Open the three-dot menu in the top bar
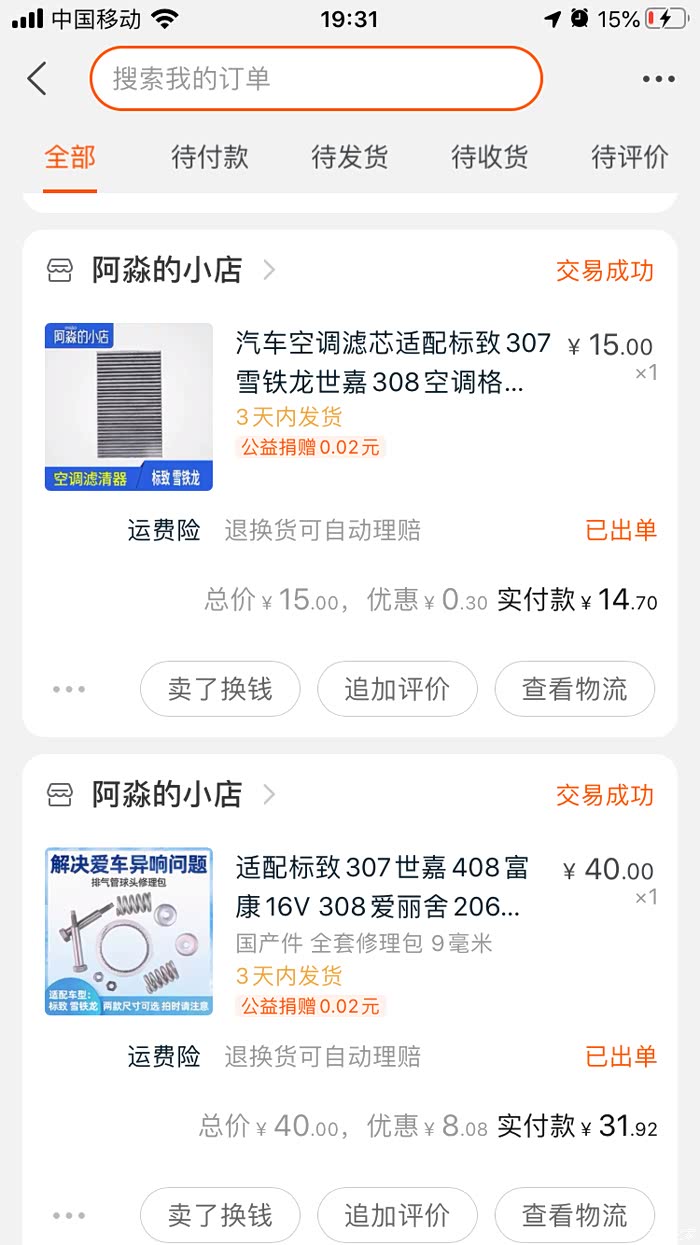The image size is (700, 1245). point(659,79)
